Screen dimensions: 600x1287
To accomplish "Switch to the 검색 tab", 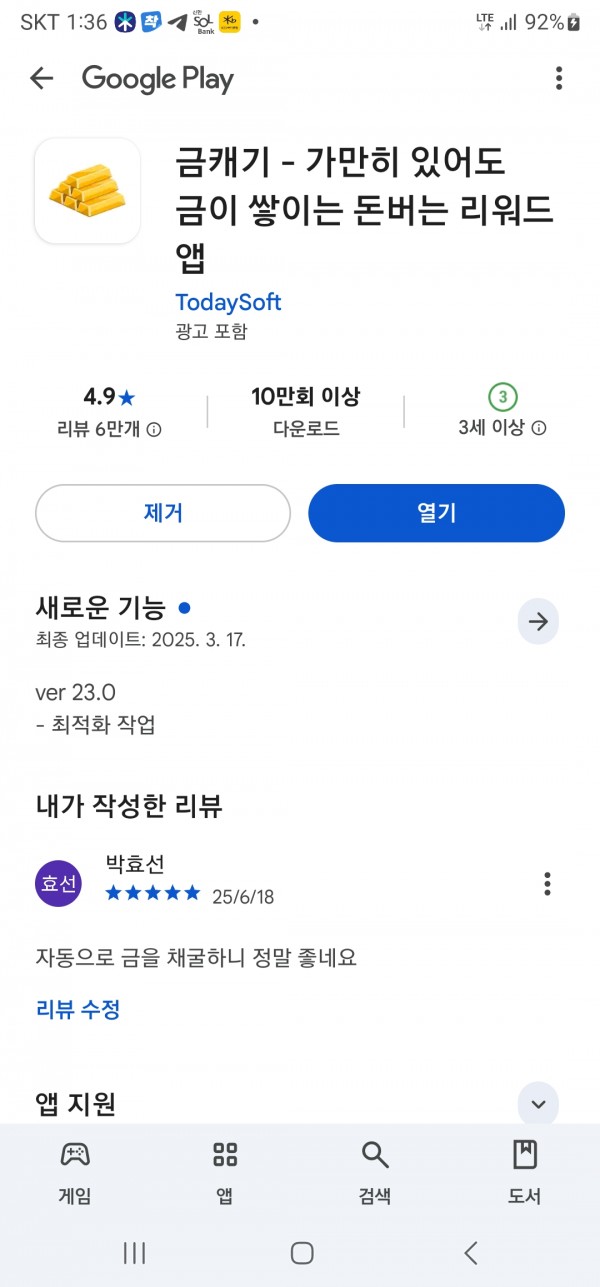I will [375, 1171].
